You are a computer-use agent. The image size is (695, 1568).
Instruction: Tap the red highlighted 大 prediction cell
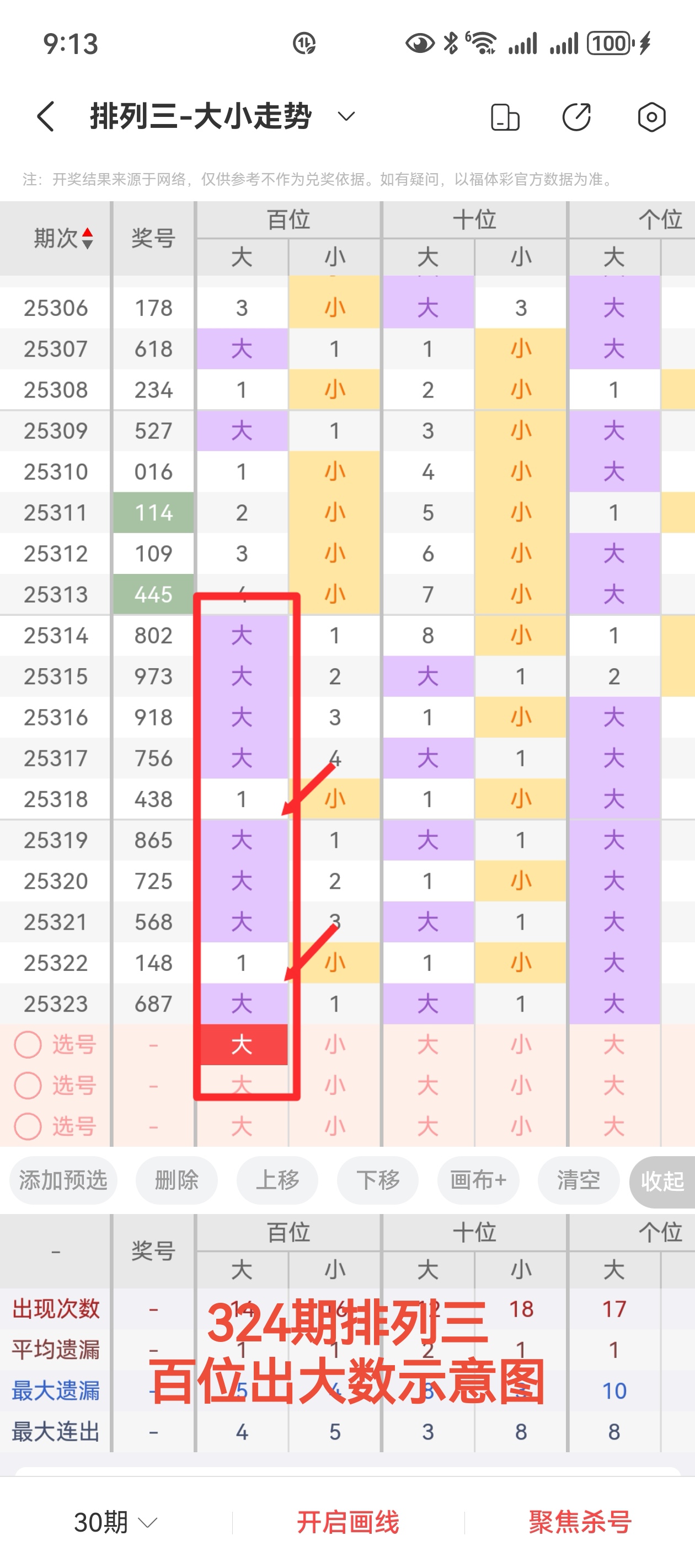(242, 1045)
